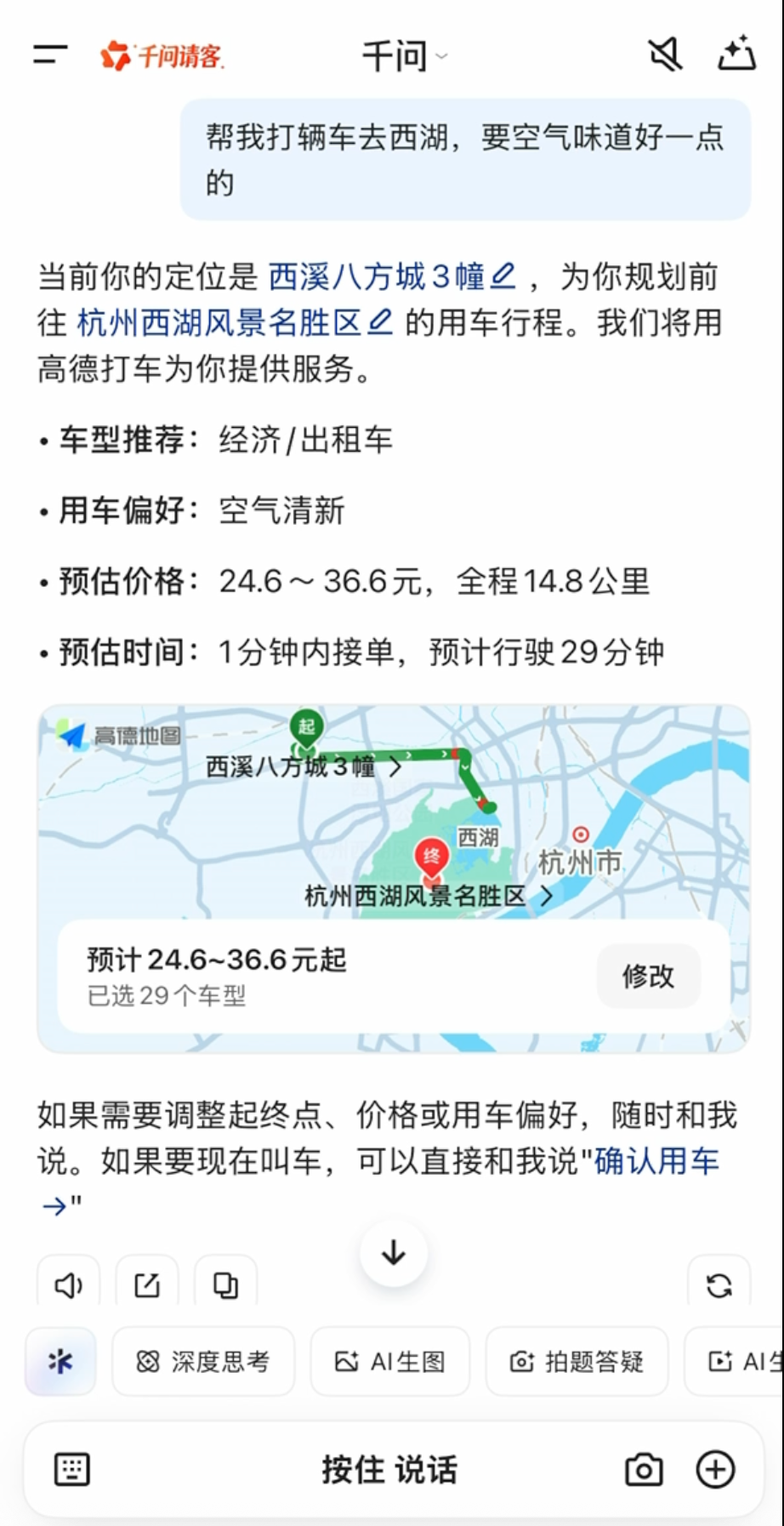Image resolution: width=784 pixels, height=1526 pixels.
Task: Start a new chat
Action: click(x=736, y=54)
